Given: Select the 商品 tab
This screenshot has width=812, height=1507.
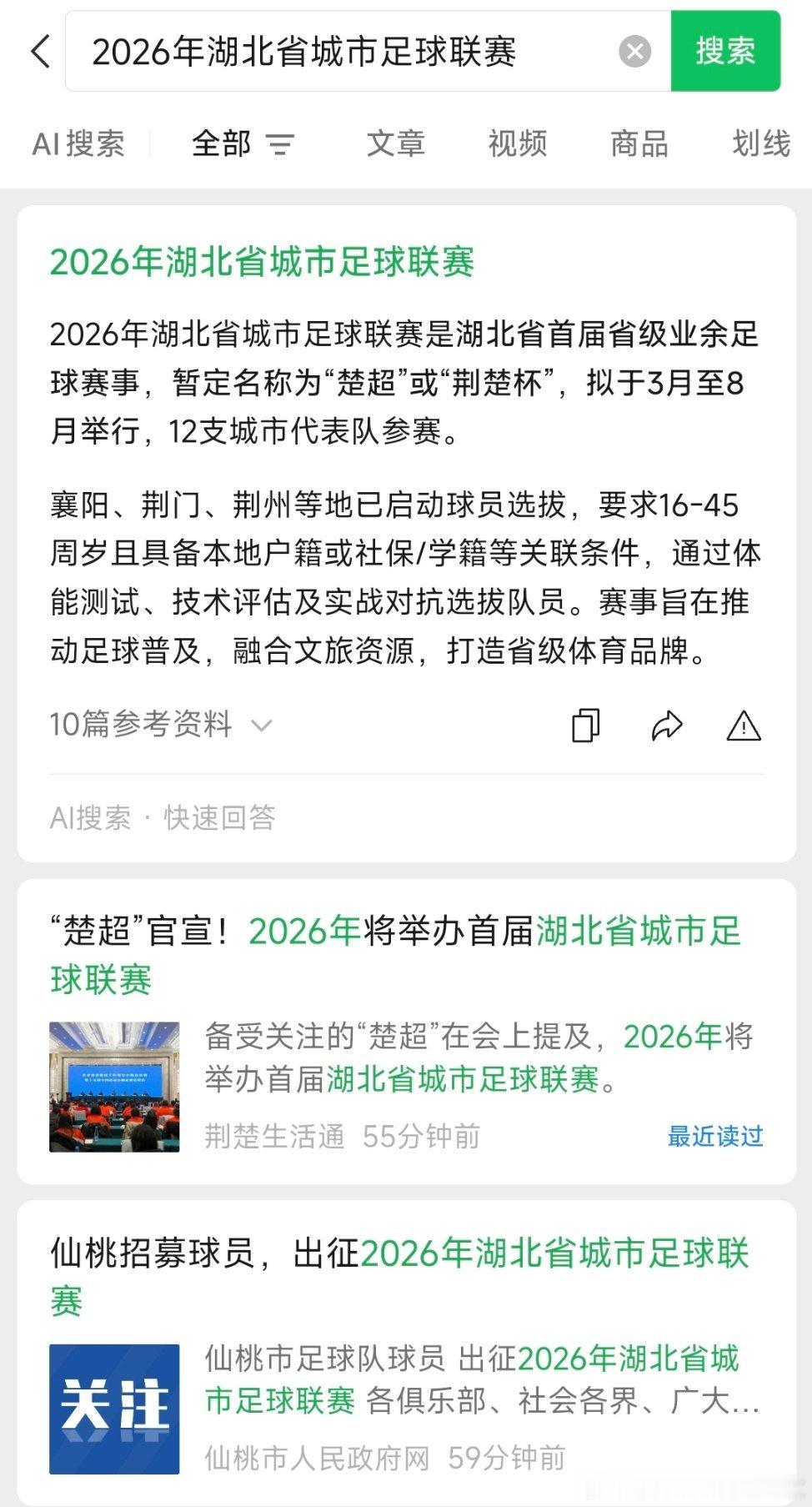Looking at the screenshot, I should click(640, 143).
